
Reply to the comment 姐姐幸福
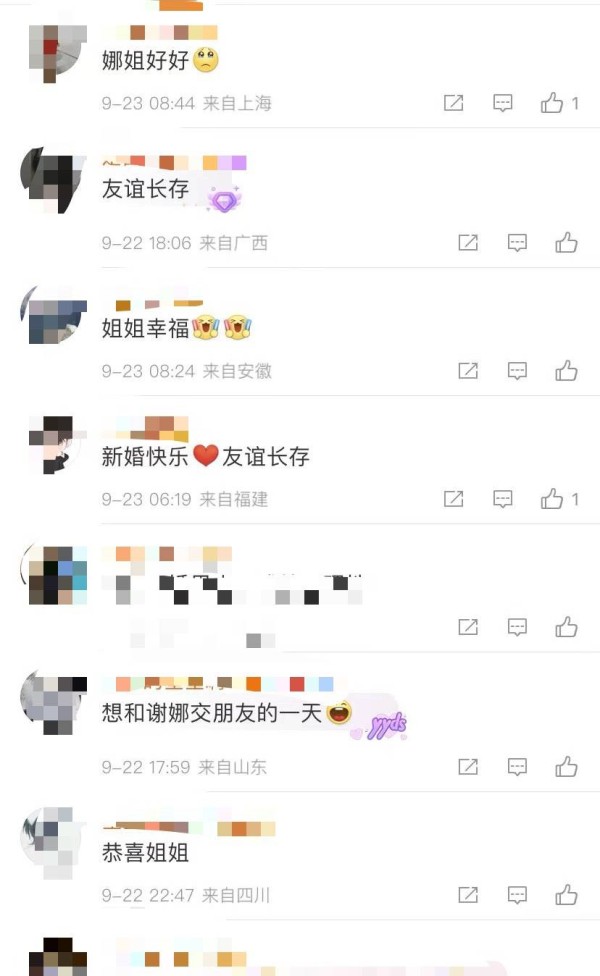pyautogui.click(x=517, y=371)
